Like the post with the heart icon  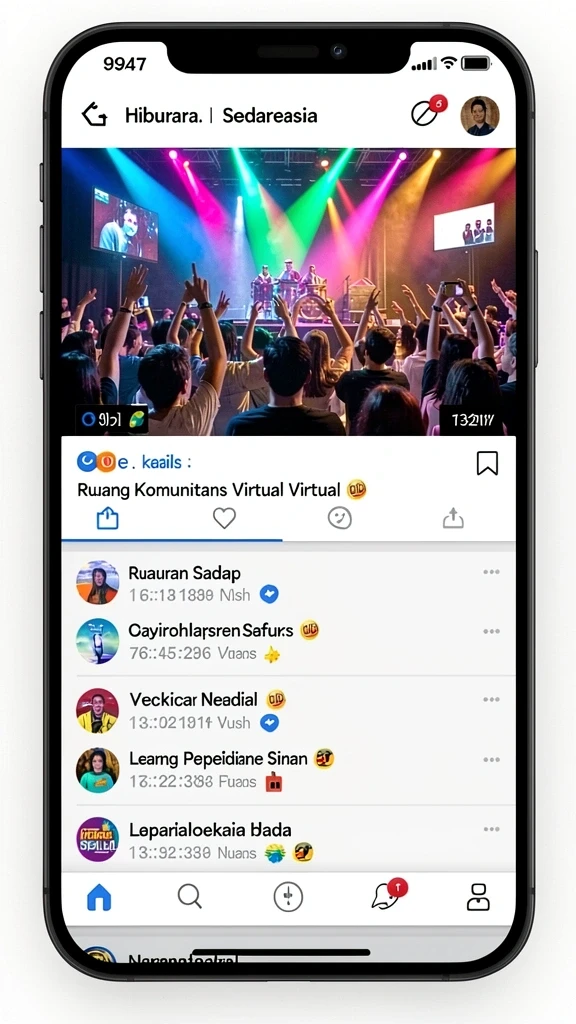[224, 519]
